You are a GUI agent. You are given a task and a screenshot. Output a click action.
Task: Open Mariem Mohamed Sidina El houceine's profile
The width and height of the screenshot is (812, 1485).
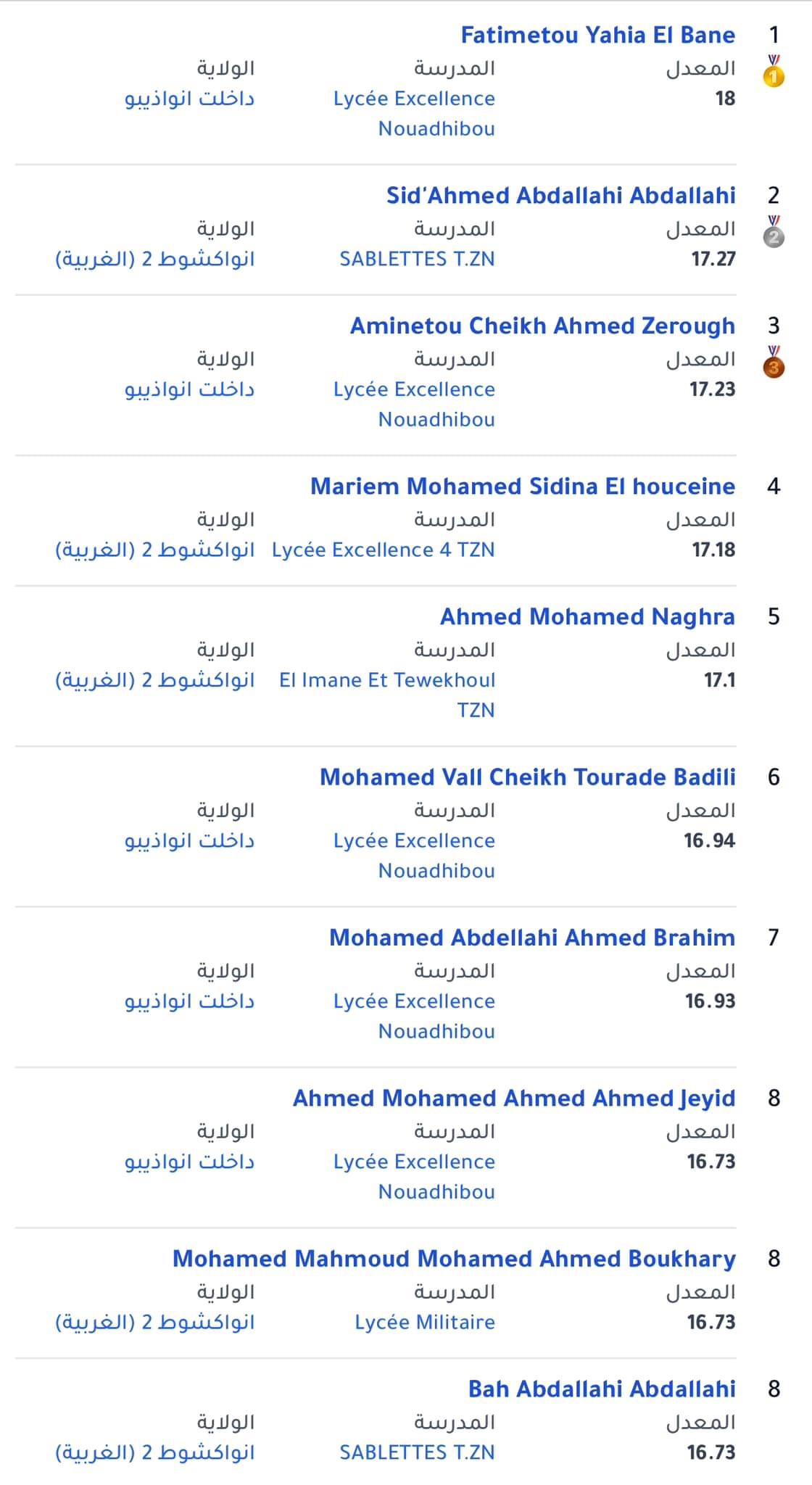pyautogui.click(x=522, y=486)
